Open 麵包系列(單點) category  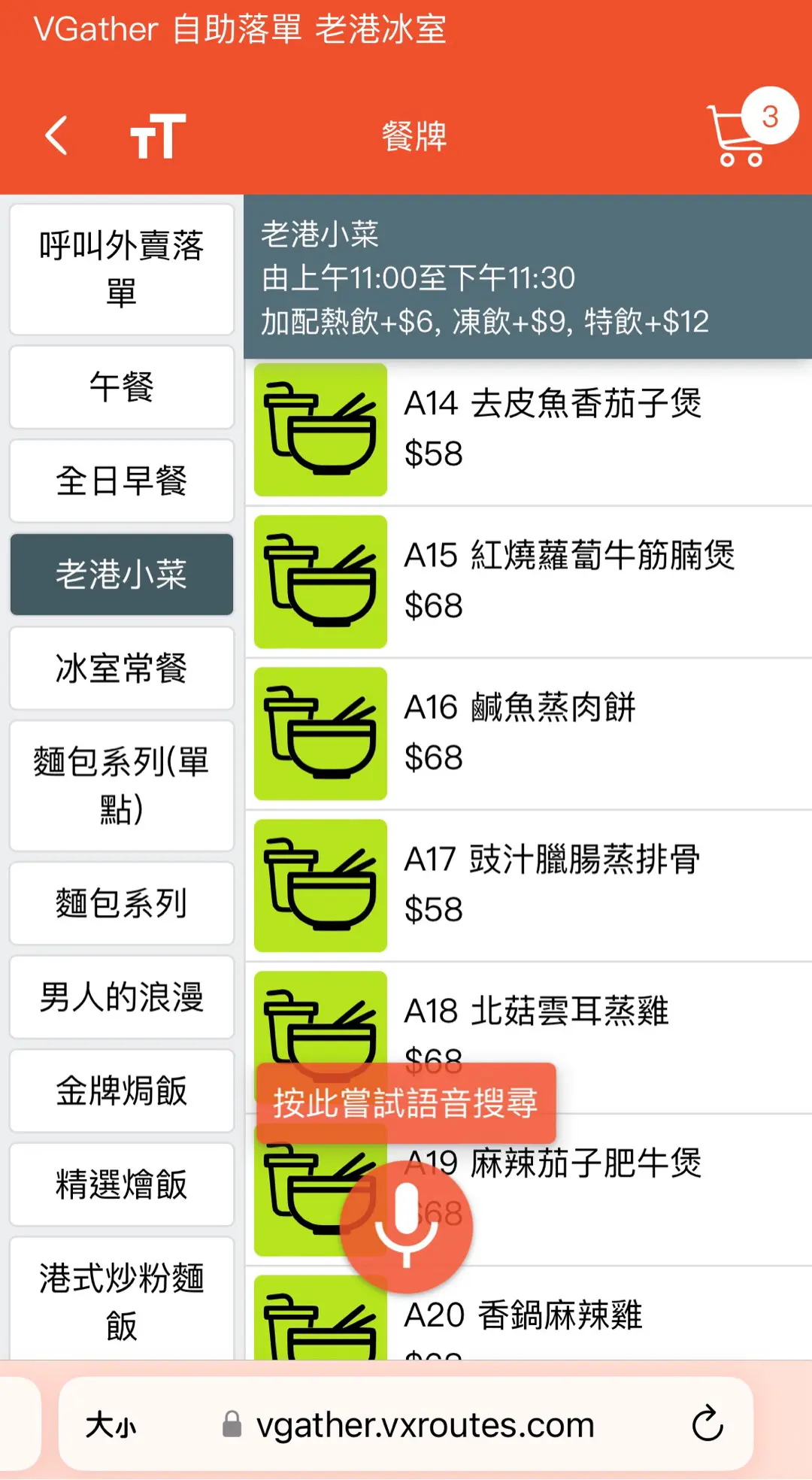[122, 785]
